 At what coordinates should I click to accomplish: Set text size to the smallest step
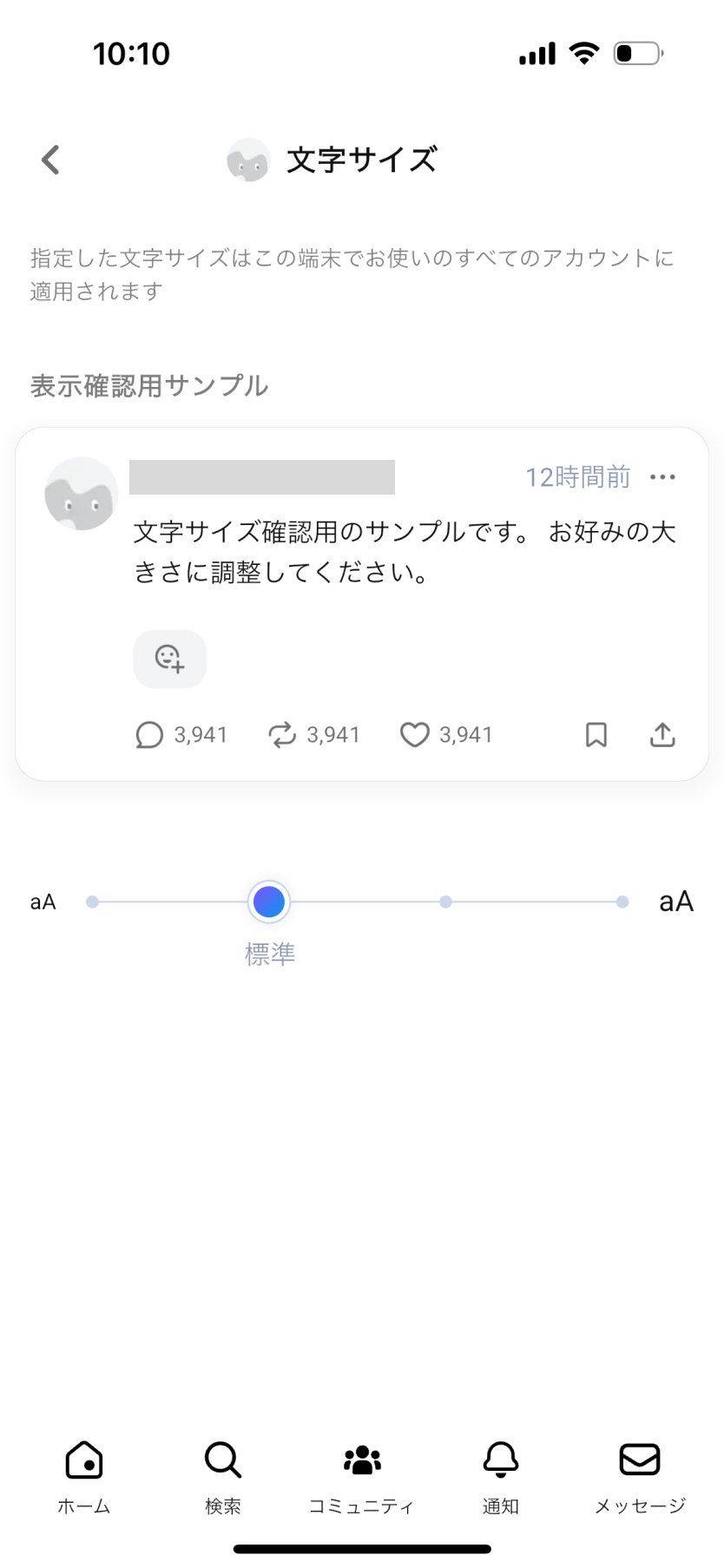click(92, 902)
